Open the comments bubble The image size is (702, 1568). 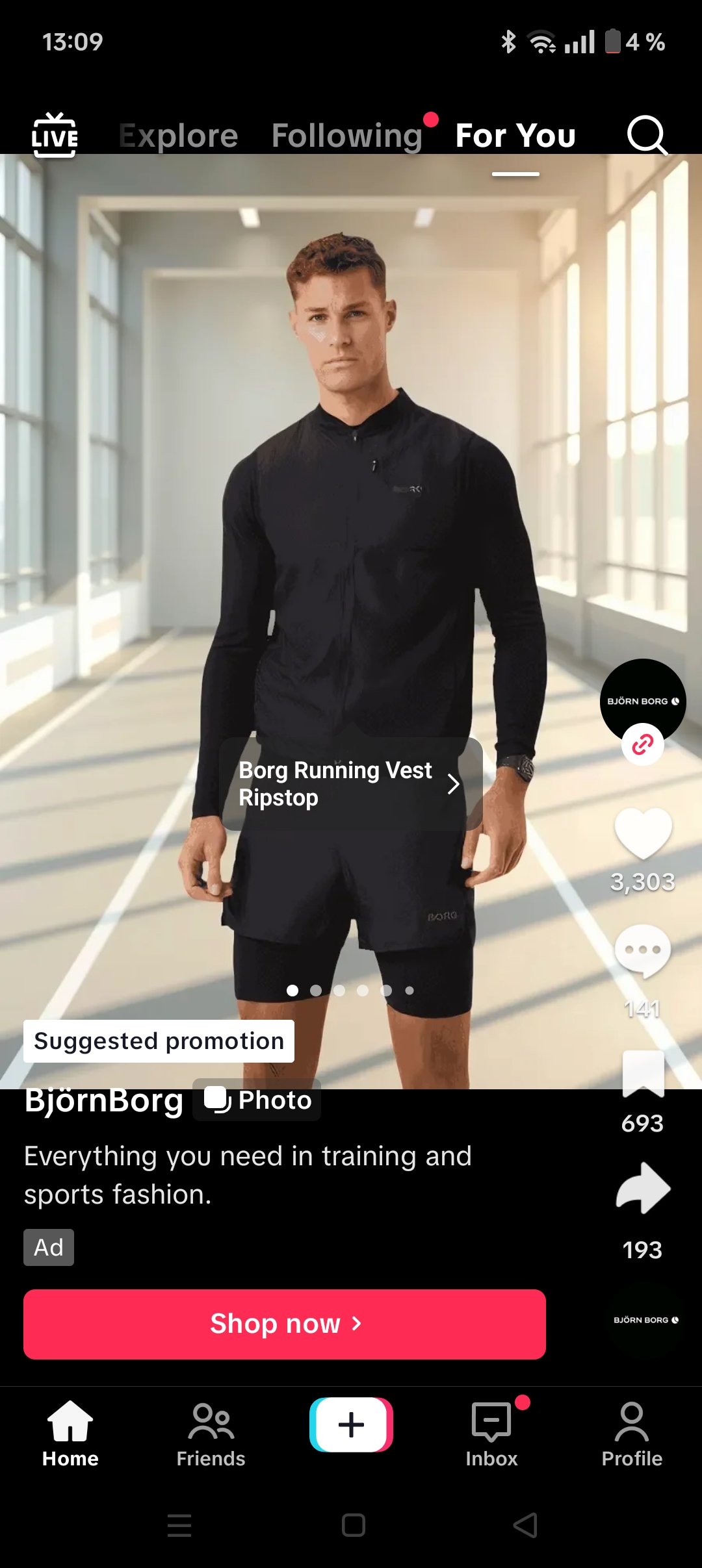(x=643, y=951)
